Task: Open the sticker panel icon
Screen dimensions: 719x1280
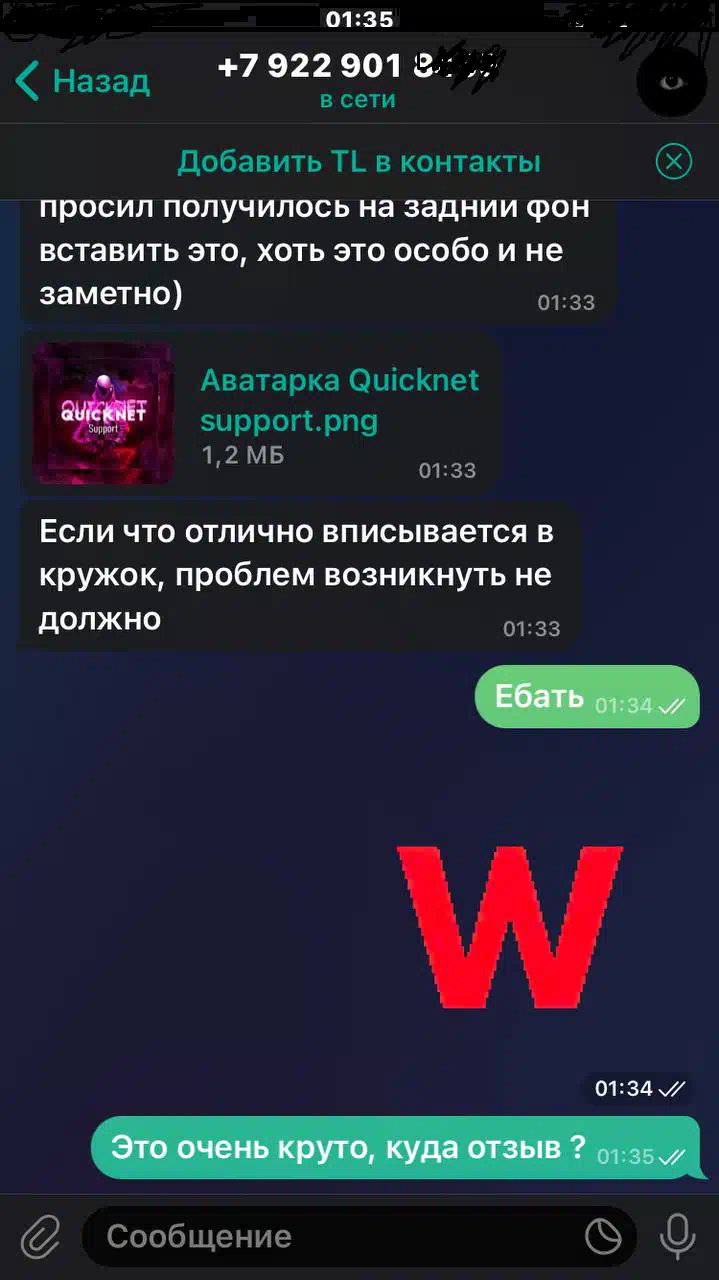Action: pyautogui.click(x=603, y=1237)
